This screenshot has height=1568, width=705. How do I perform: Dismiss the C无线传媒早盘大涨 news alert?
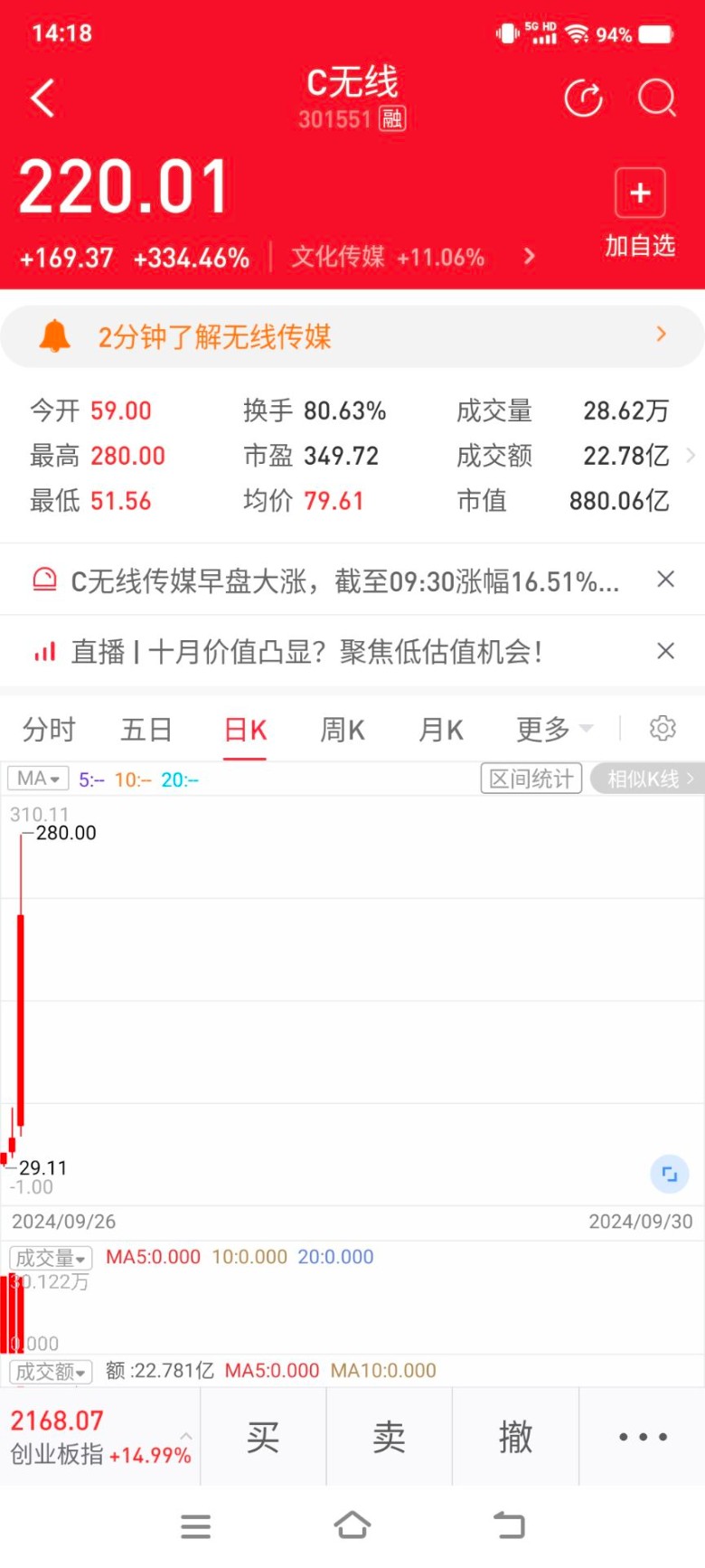click(665, 579)
